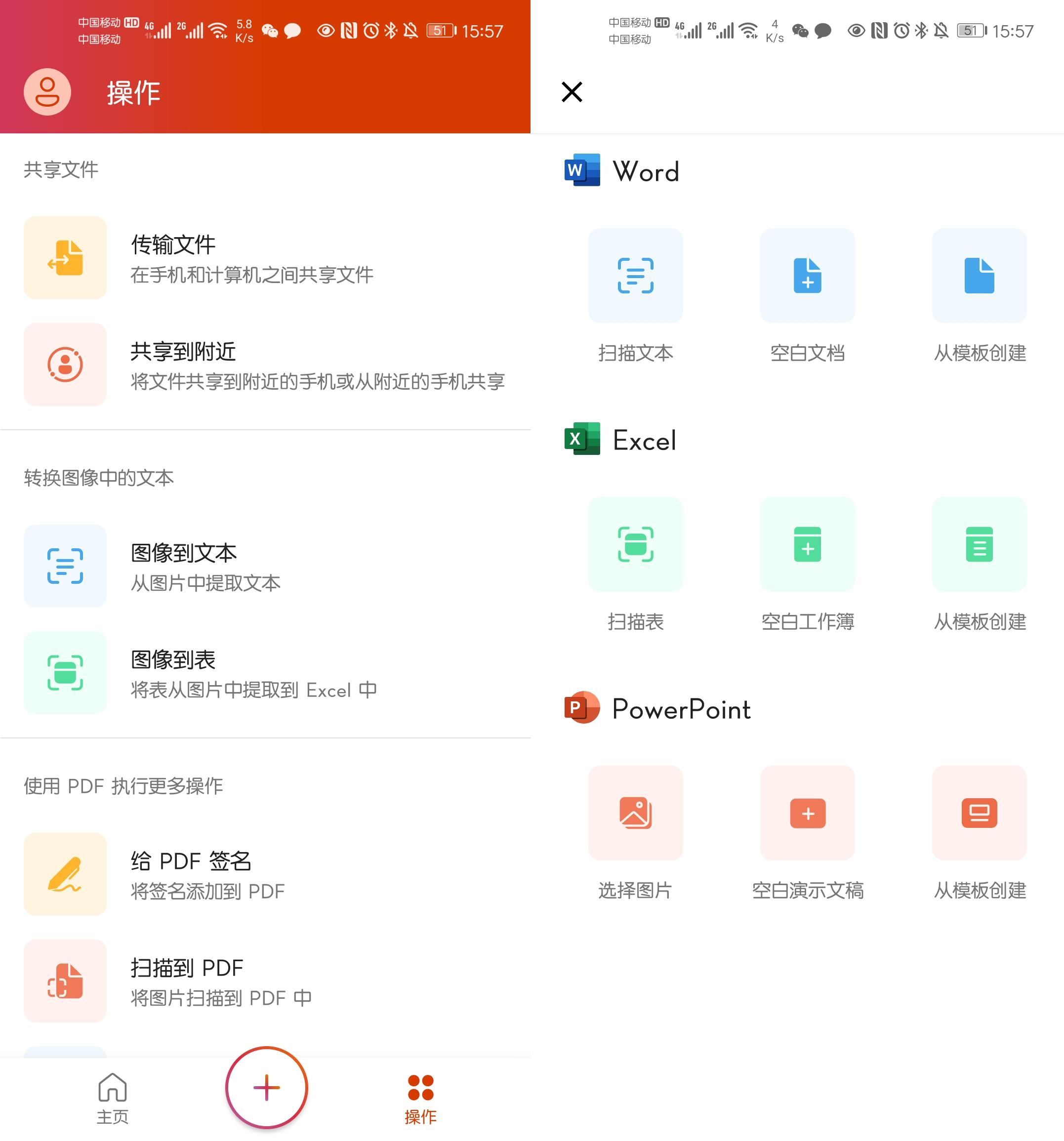Select 从模板创建 under PowerPoint

pyautogui.click(x=979, y=813)
